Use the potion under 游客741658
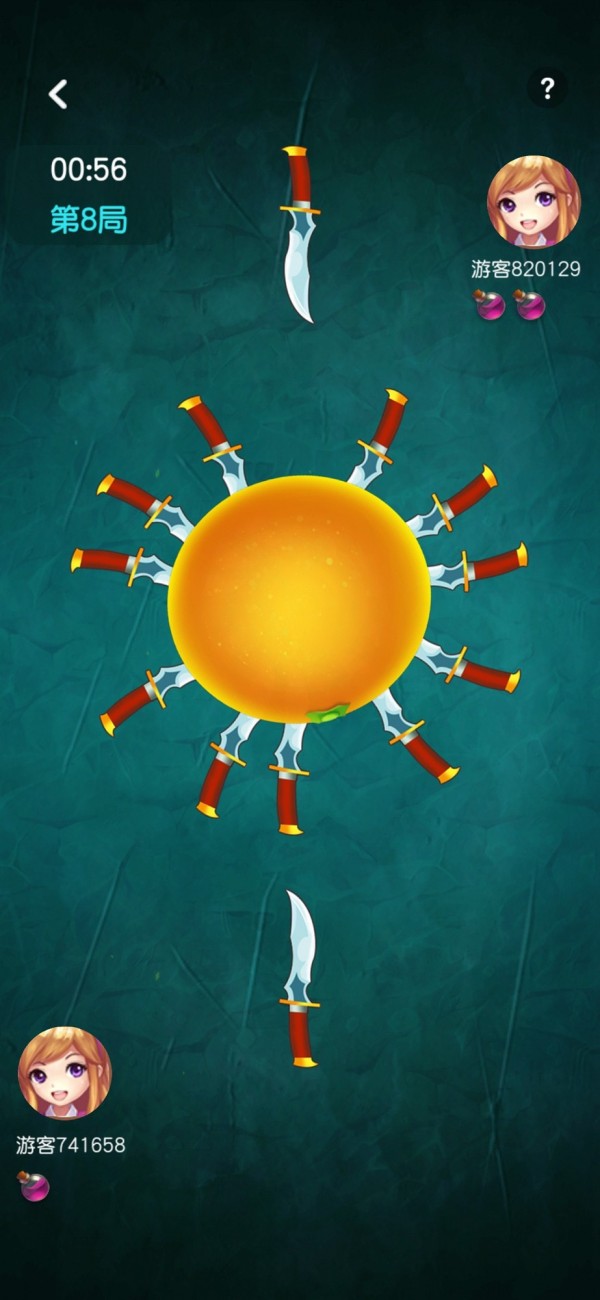 [35, 1186]
